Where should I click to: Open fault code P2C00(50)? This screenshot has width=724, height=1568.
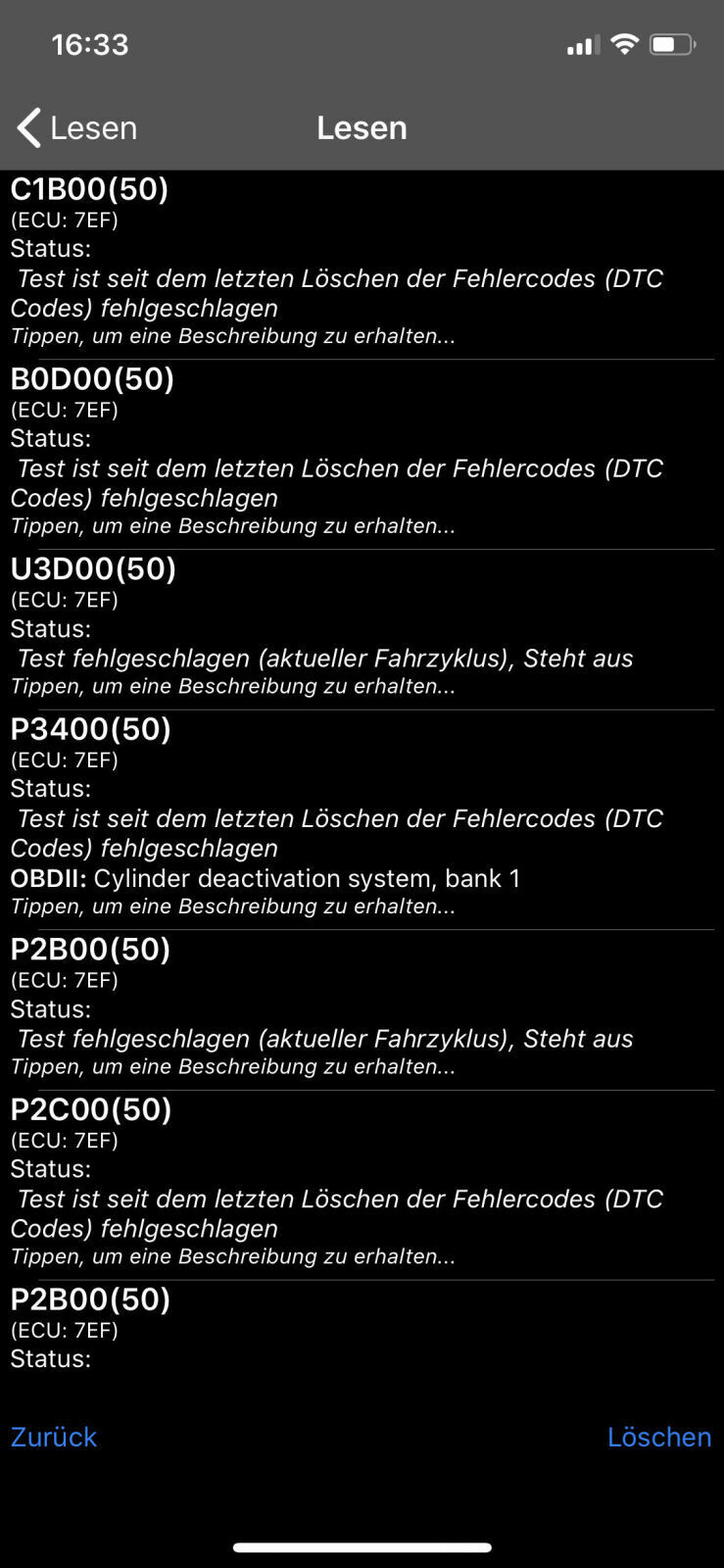pyautogui.click(x=89, y=1108)
